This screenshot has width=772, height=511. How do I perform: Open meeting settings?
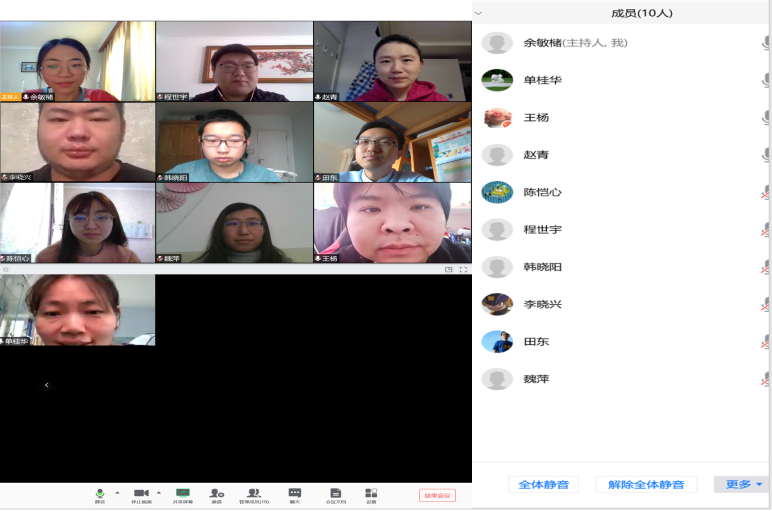pyautogui.click(x=371, y=495)
